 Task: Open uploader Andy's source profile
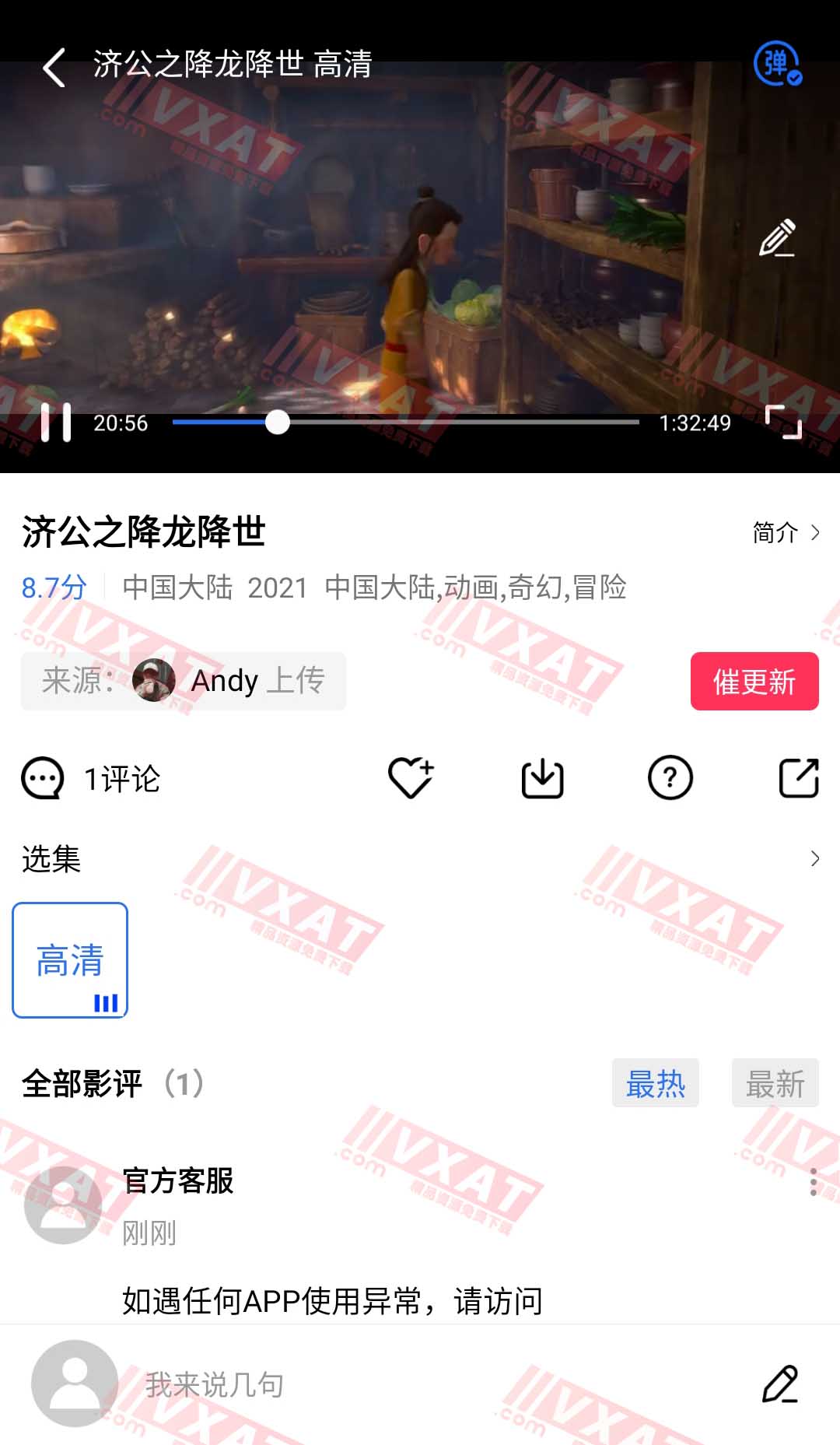pos(184,681)
